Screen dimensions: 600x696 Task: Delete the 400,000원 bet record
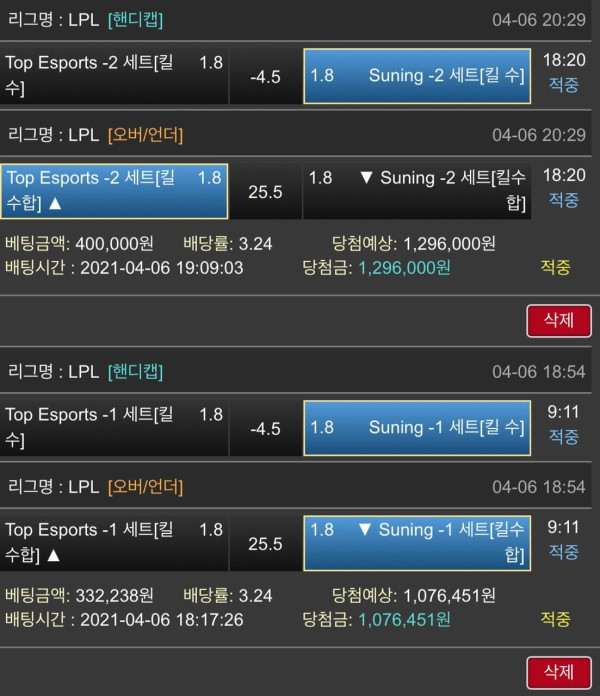[x=558, y=321]
